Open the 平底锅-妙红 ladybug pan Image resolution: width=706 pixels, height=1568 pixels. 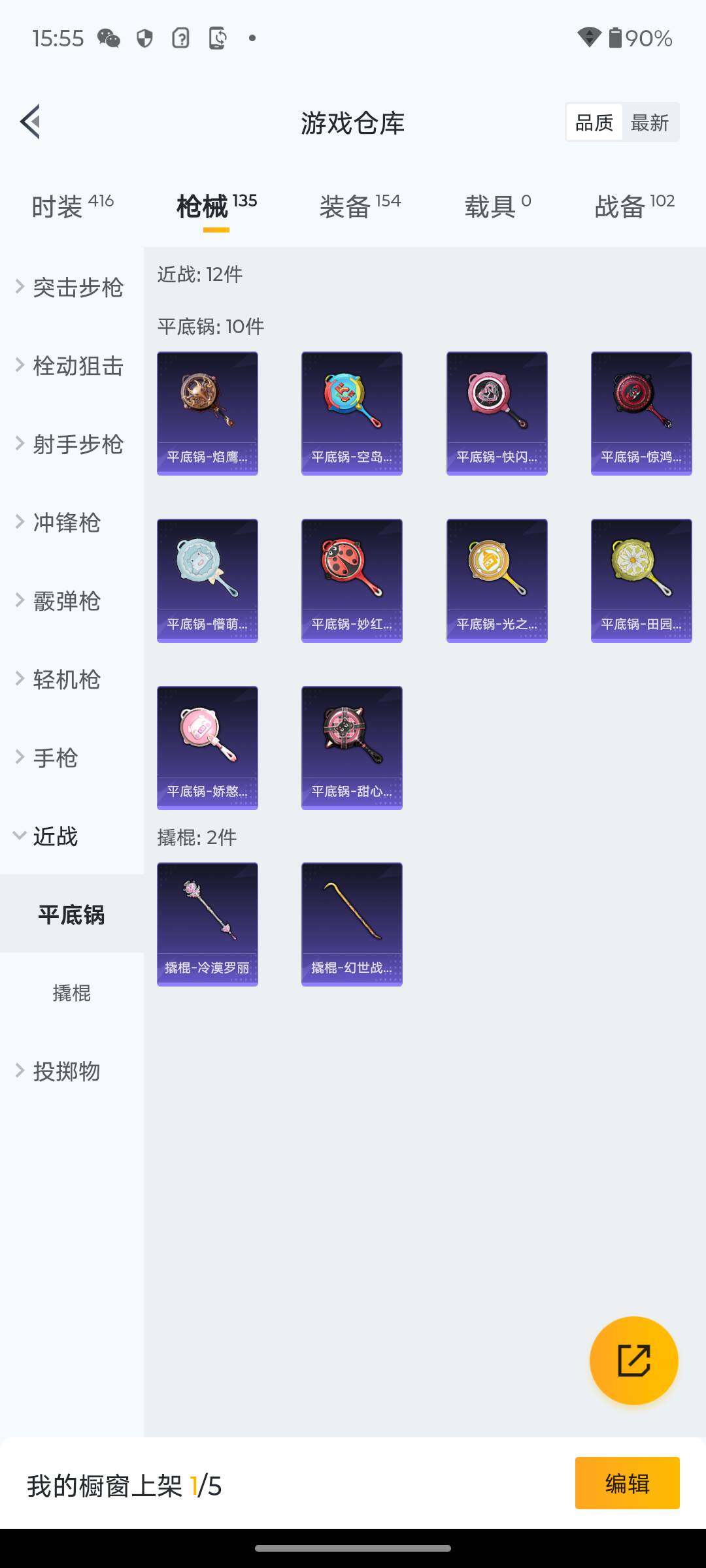coord(352,580)
